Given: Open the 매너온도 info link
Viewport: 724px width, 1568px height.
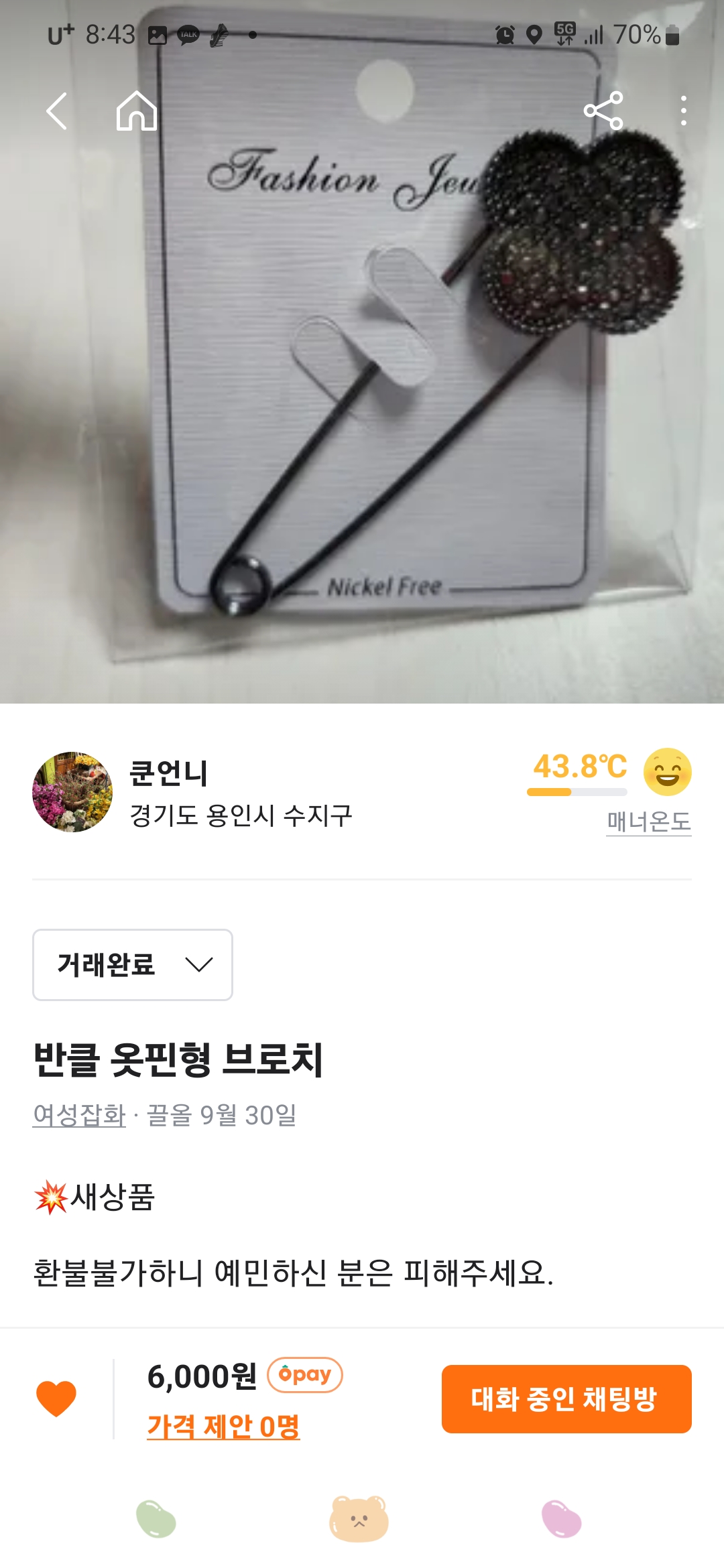Looking at the screenshot, I should [x=648, y=821].
